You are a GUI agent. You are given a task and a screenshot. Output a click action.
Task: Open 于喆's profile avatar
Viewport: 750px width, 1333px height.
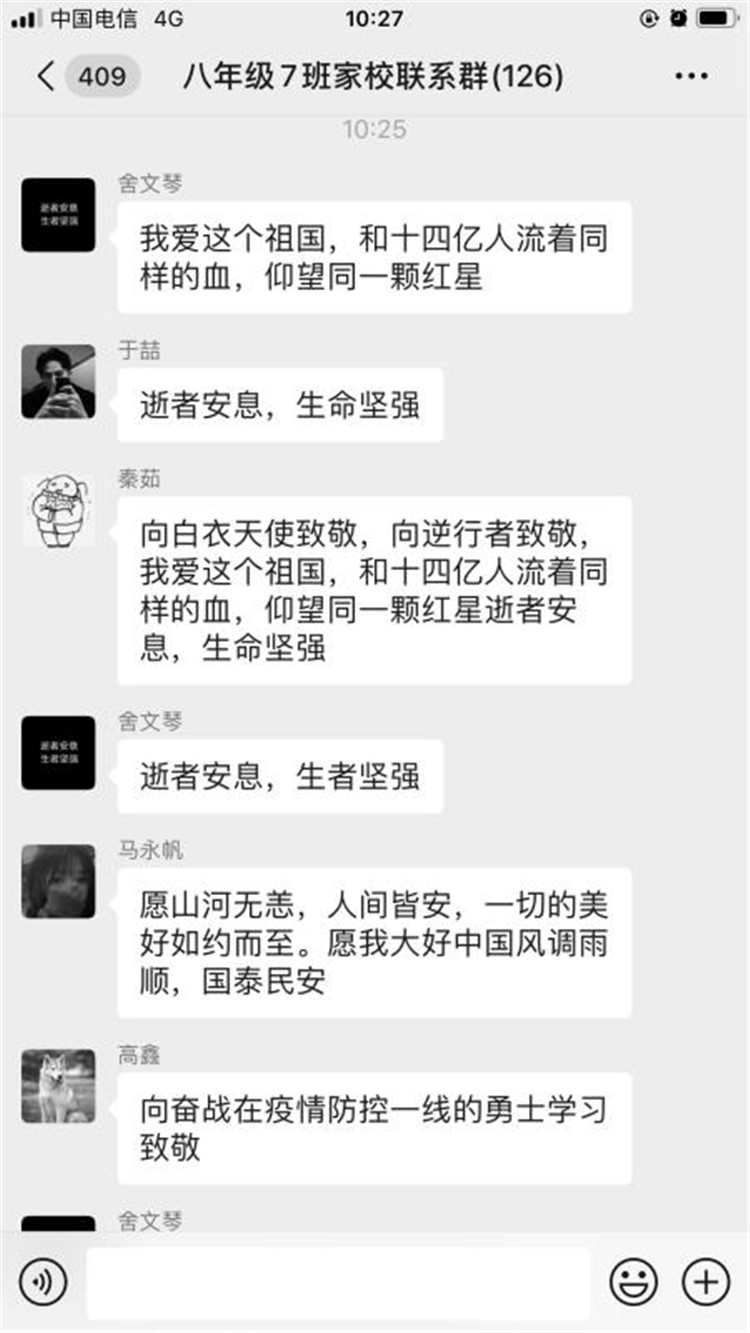[58, 381]
